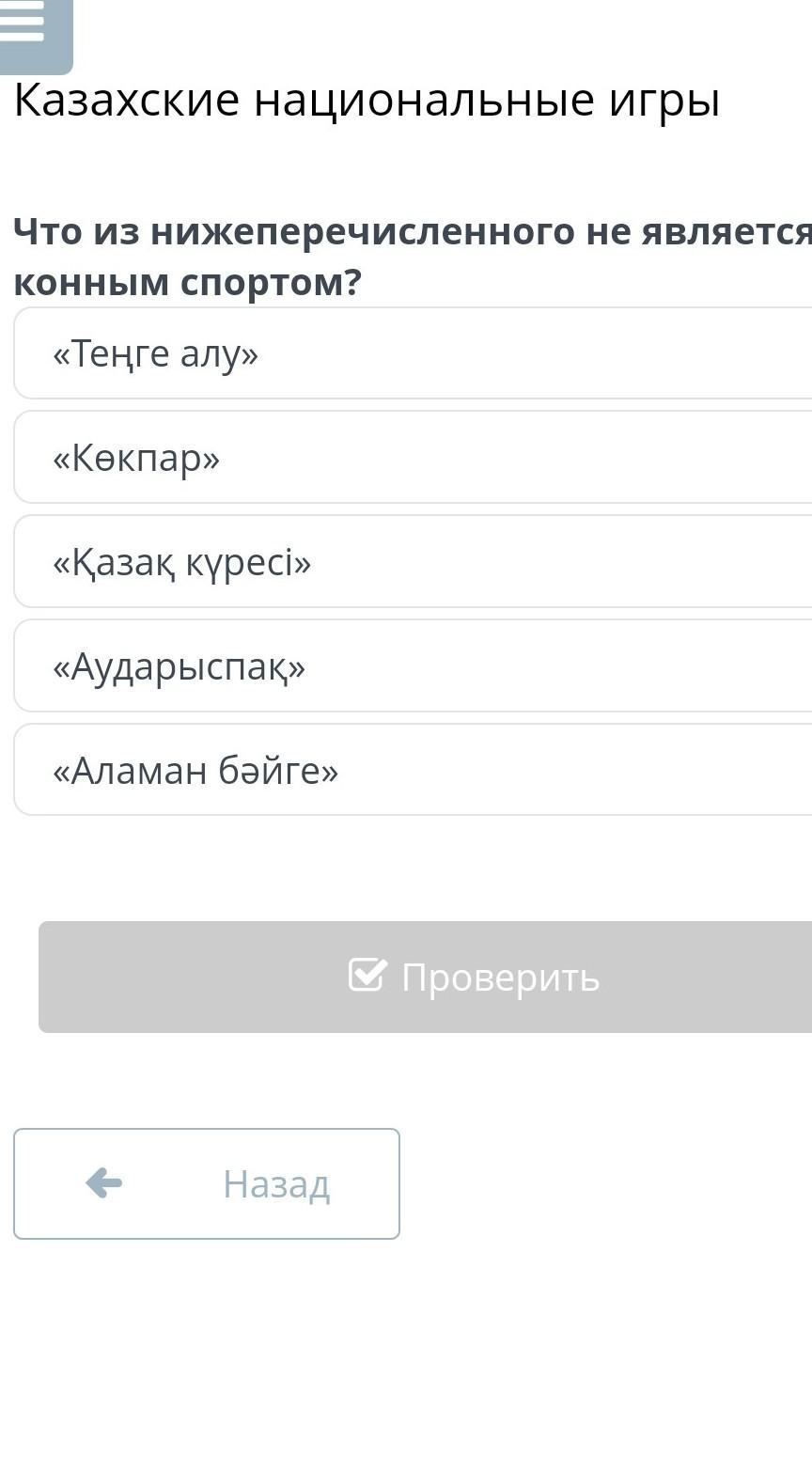Select the «Аламан бәйге» option
This screenshot has width=812, height=1471.
coord(414,770)
